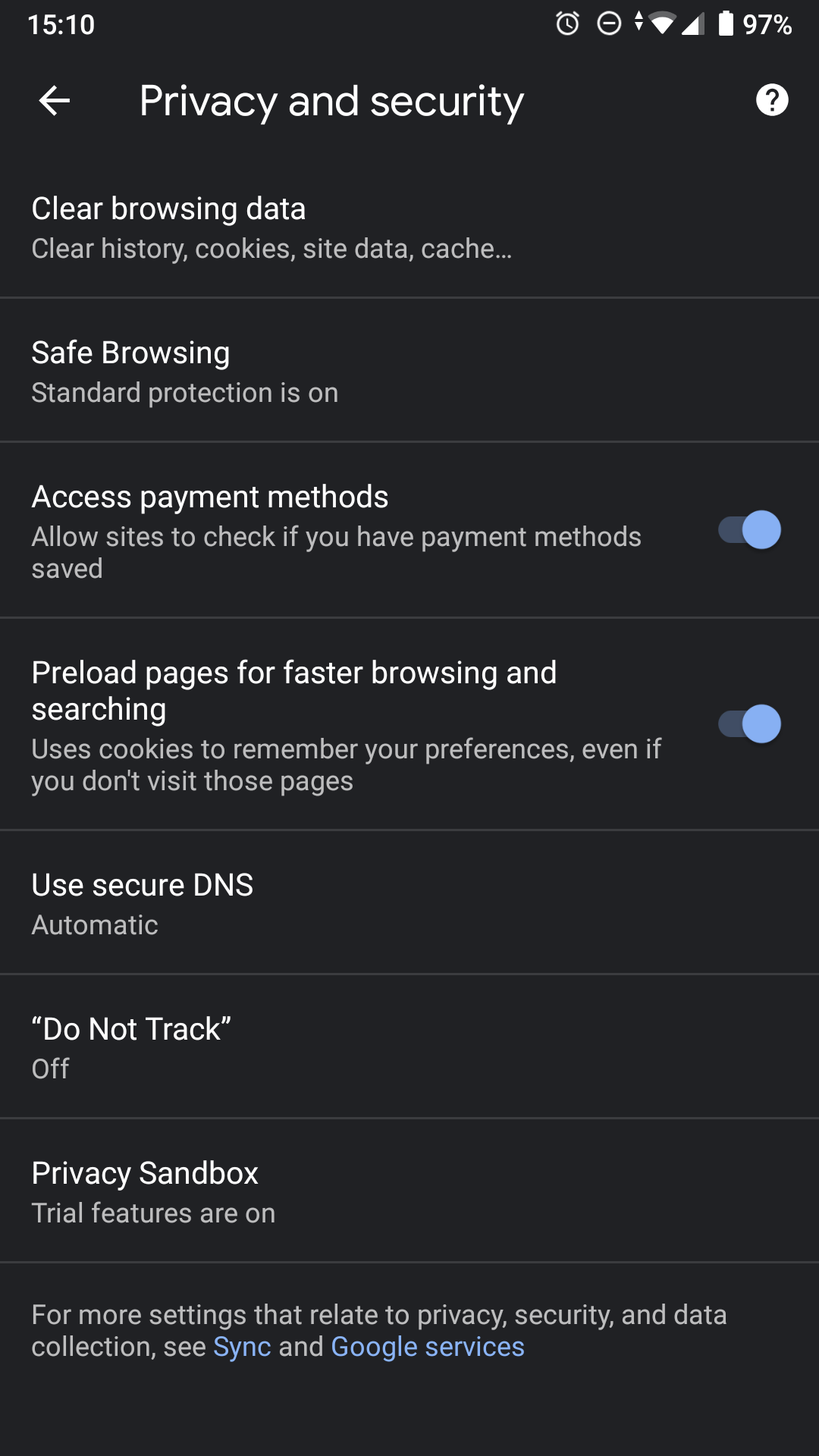Viewport: 819px width, 1456px height.
Task: Turn off Access payment methods switch
Action: 749,530
